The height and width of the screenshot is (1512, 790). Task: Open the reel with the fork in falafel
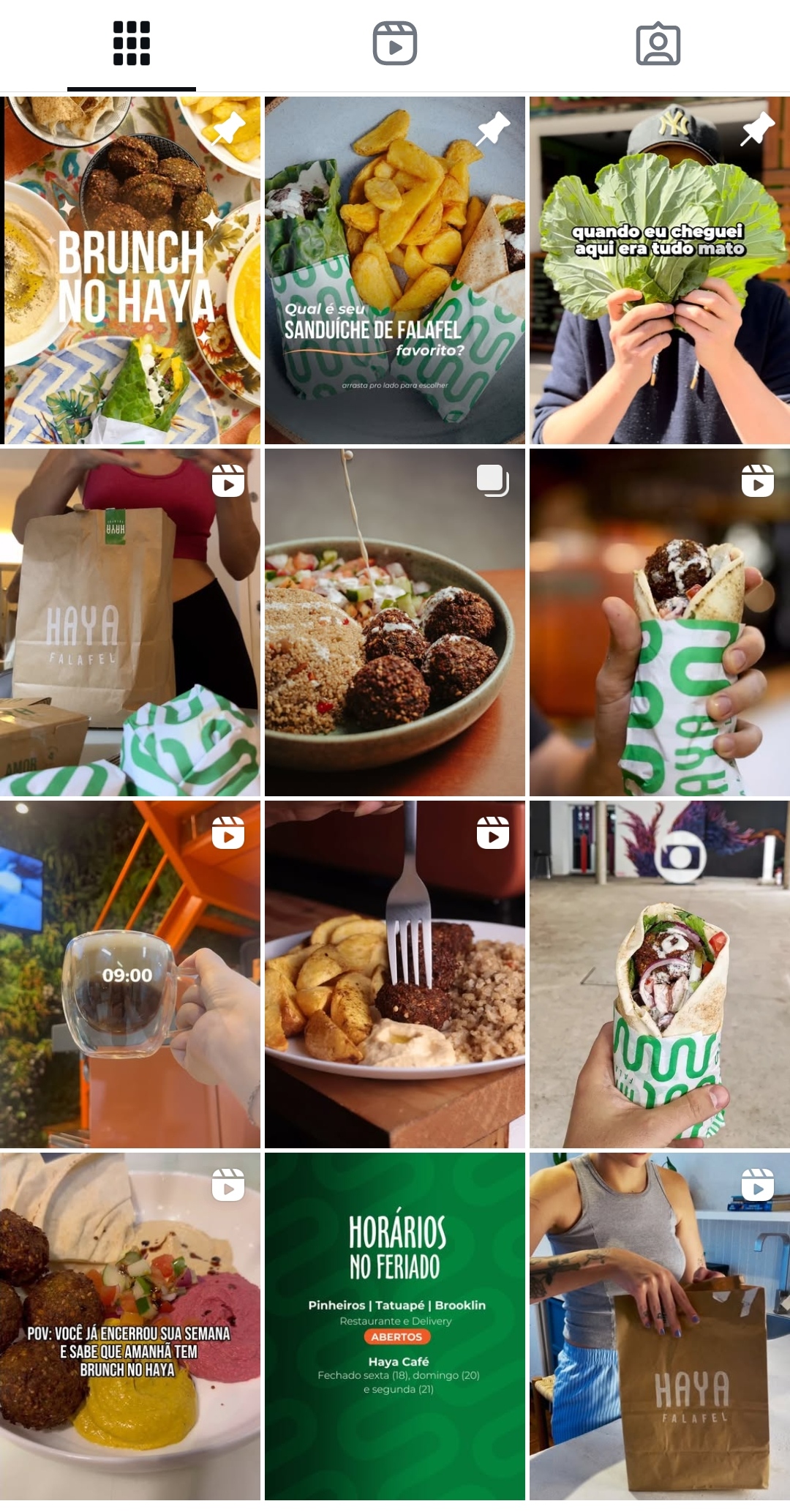(x=395, y=974)
